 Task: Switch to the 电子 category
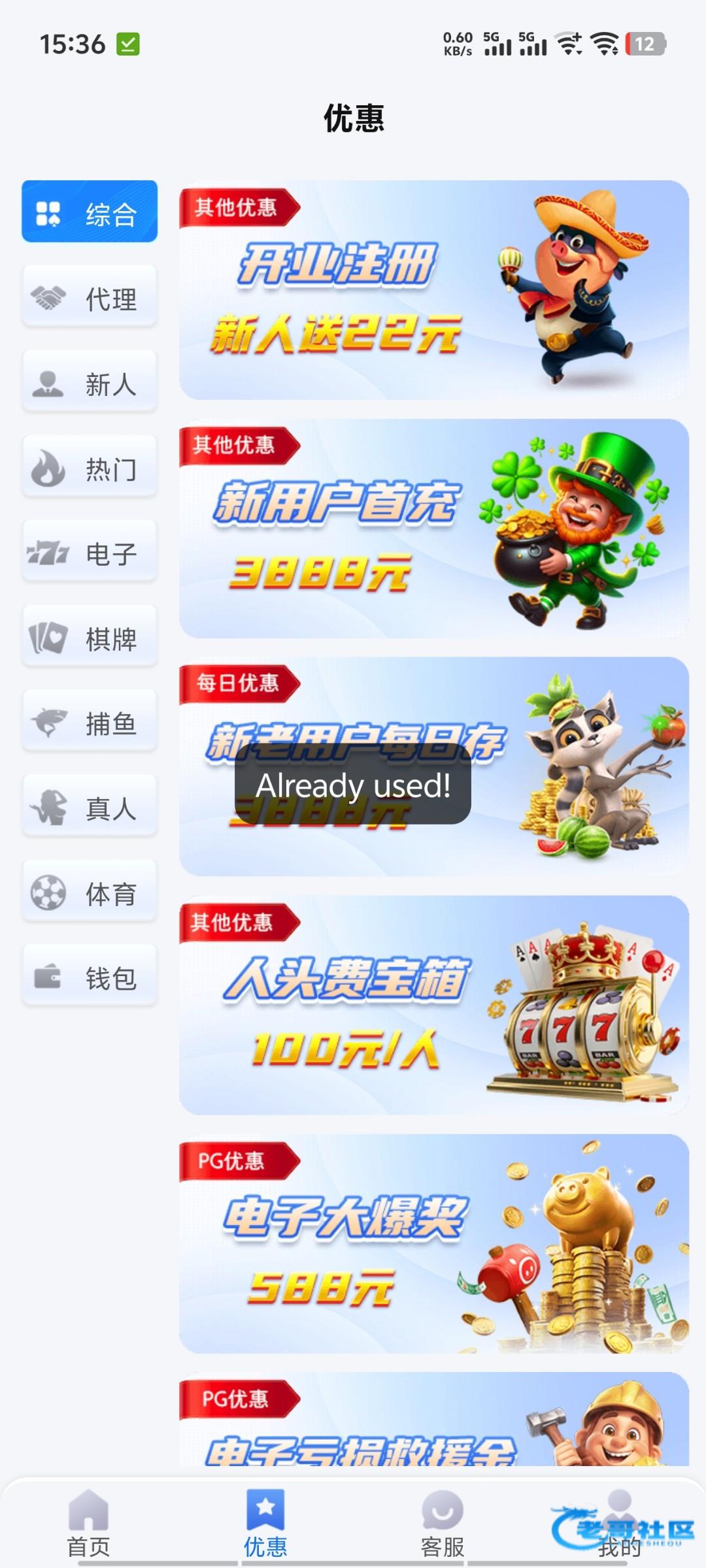(x=90, y=552)
